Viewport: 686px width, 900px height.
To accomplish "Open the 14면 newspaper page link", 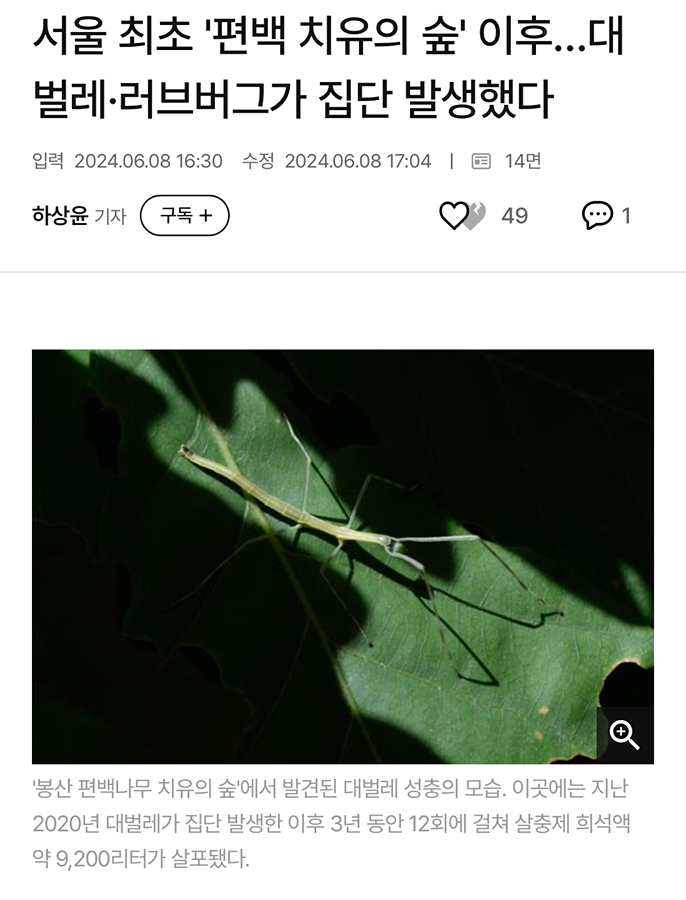I will pos(507,161).
